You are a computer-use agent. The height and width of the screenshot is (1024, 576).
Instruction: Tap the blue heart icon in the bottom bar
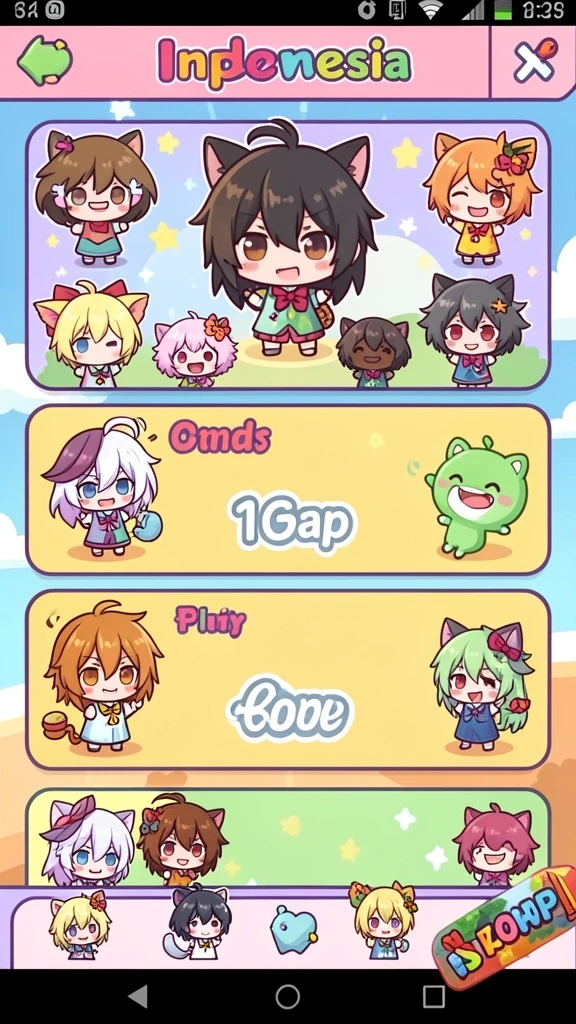294,929
